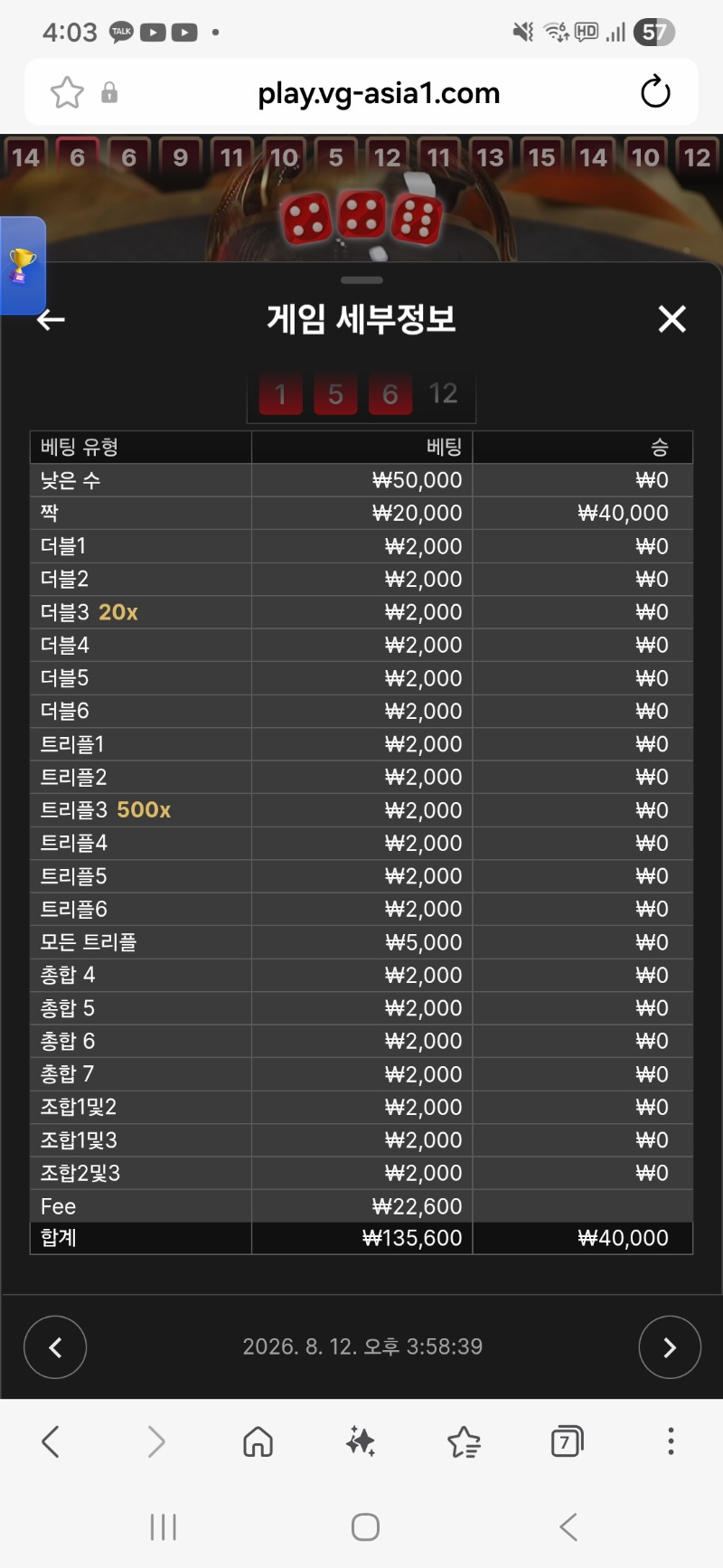Open the browser's three-dot menu
This screenshot has height=1568, width=723.
coord(671,1441)
